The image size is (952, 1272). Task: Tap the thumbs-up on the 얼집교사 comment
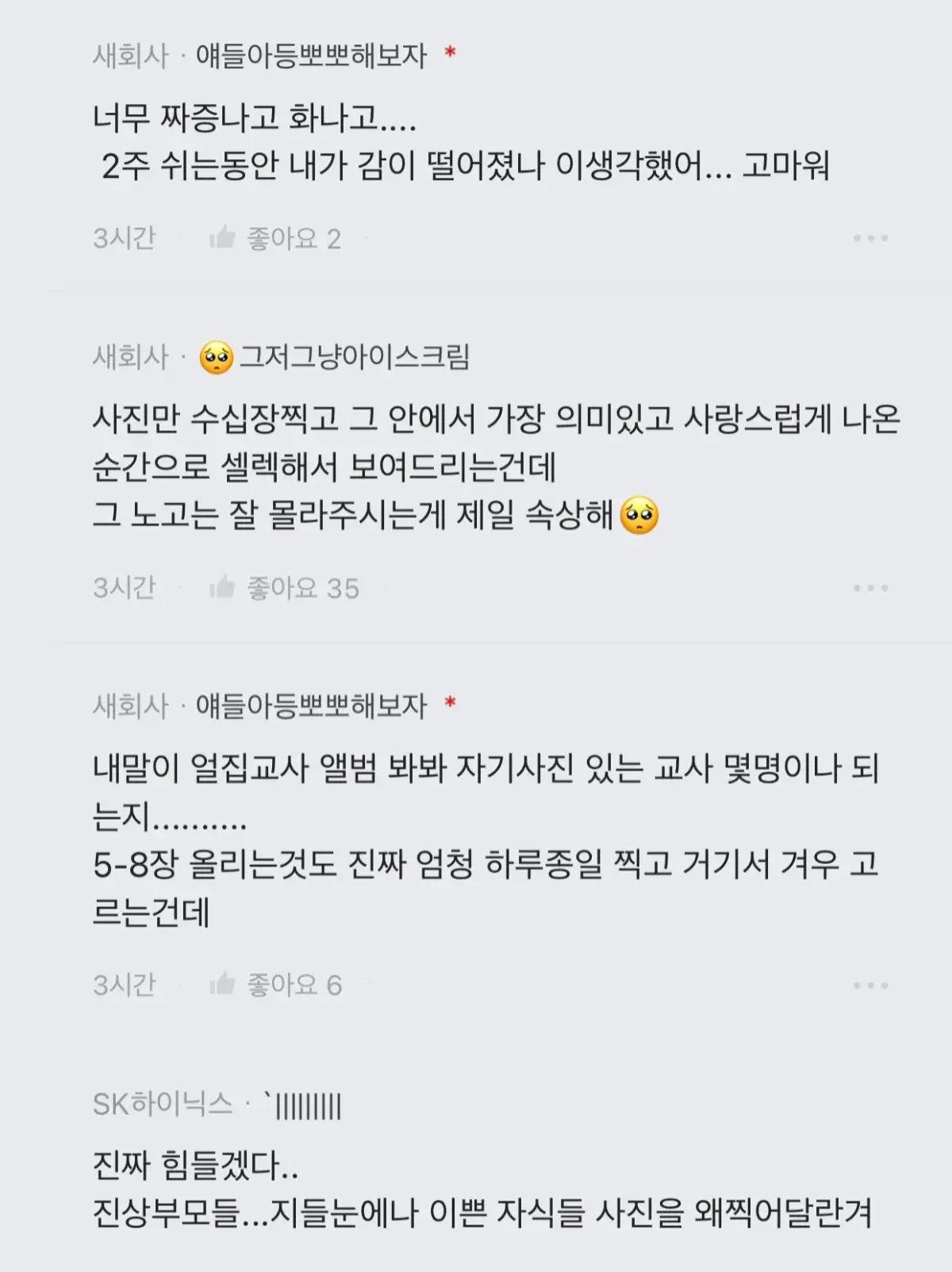coord(225,985)
